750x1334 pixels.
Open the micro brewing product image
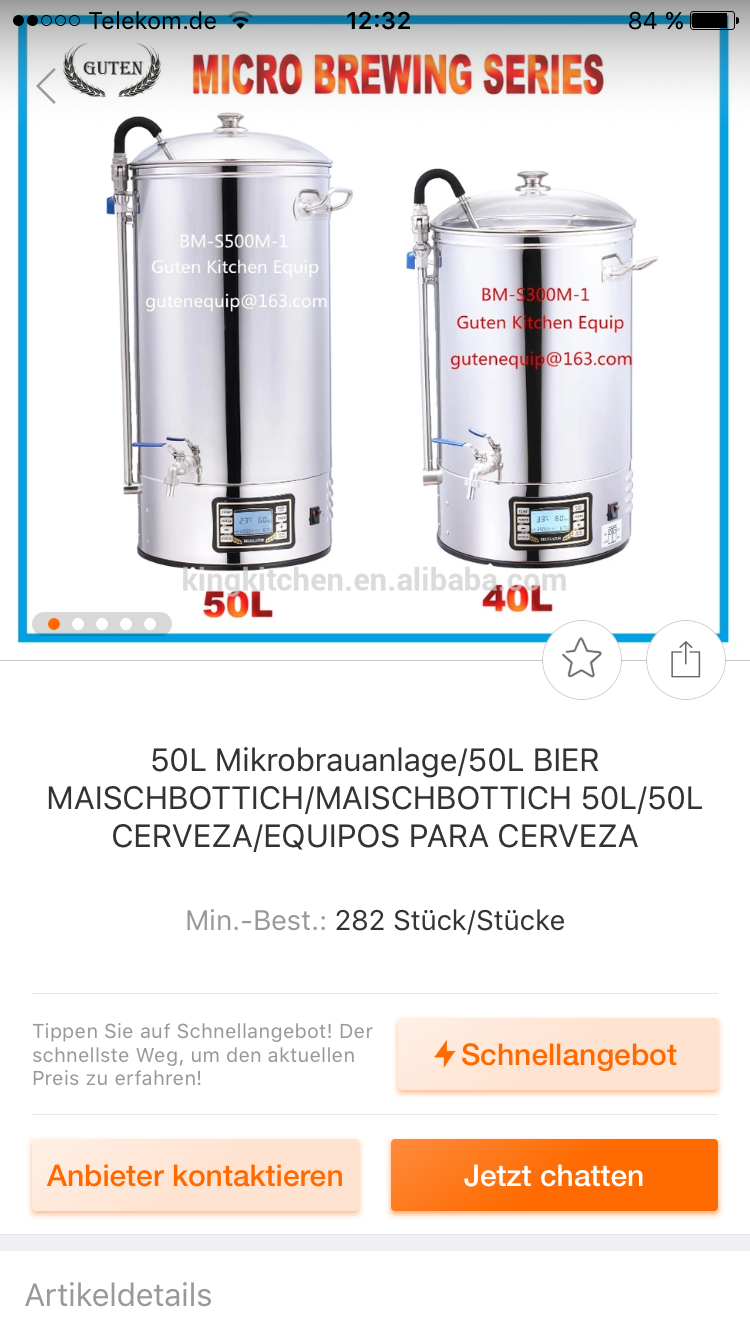pyautogui.click(x=374, y=340)
